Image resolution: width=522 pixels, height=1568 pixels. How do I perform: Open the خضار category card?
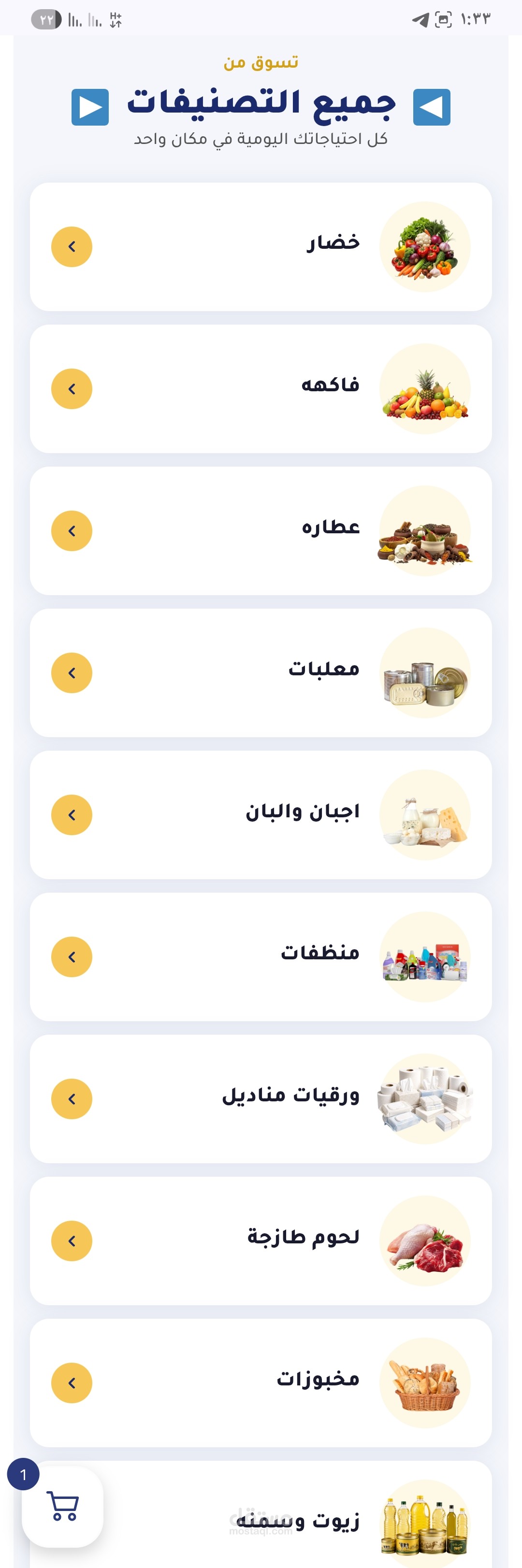(x=261, y=246)
